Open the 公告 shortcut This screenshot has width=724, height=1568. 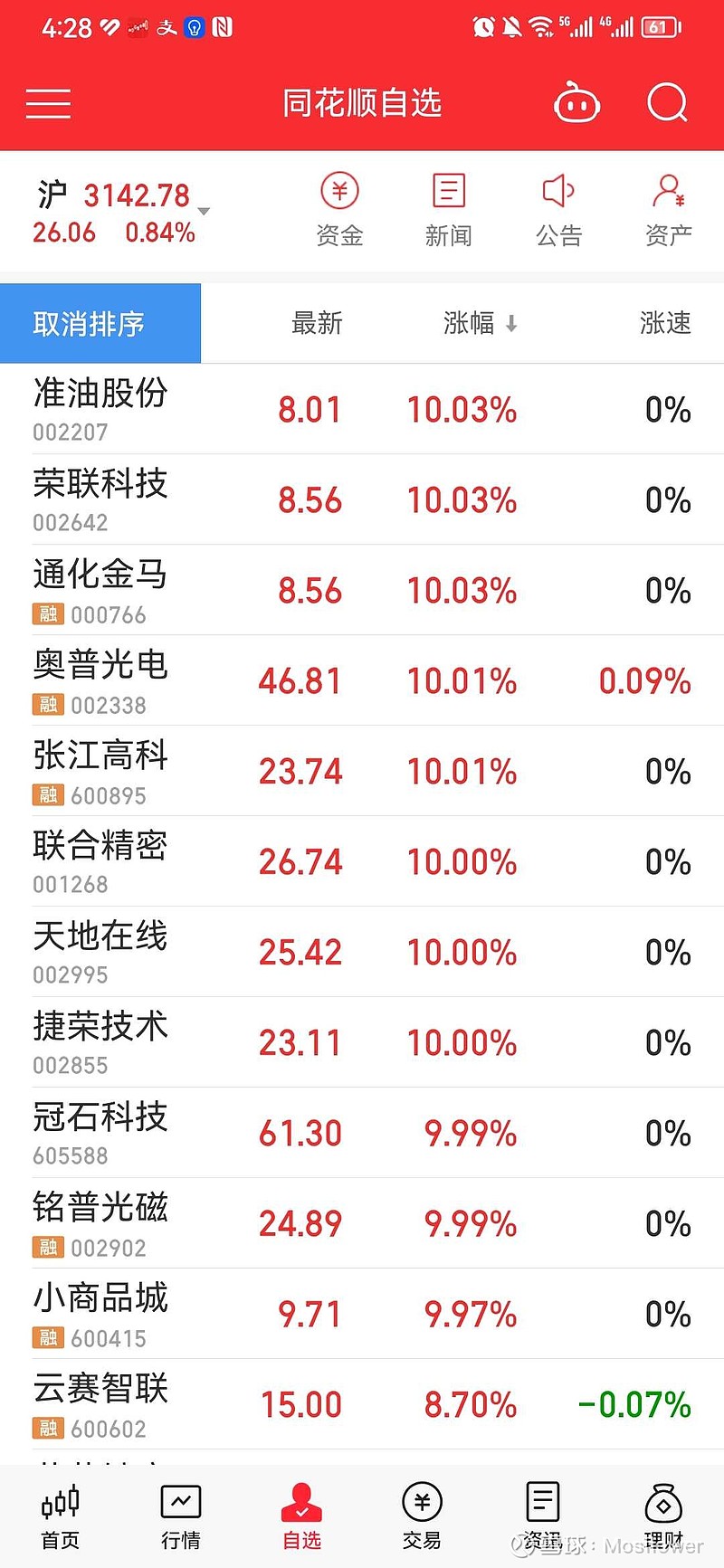(x=558, y=210)
